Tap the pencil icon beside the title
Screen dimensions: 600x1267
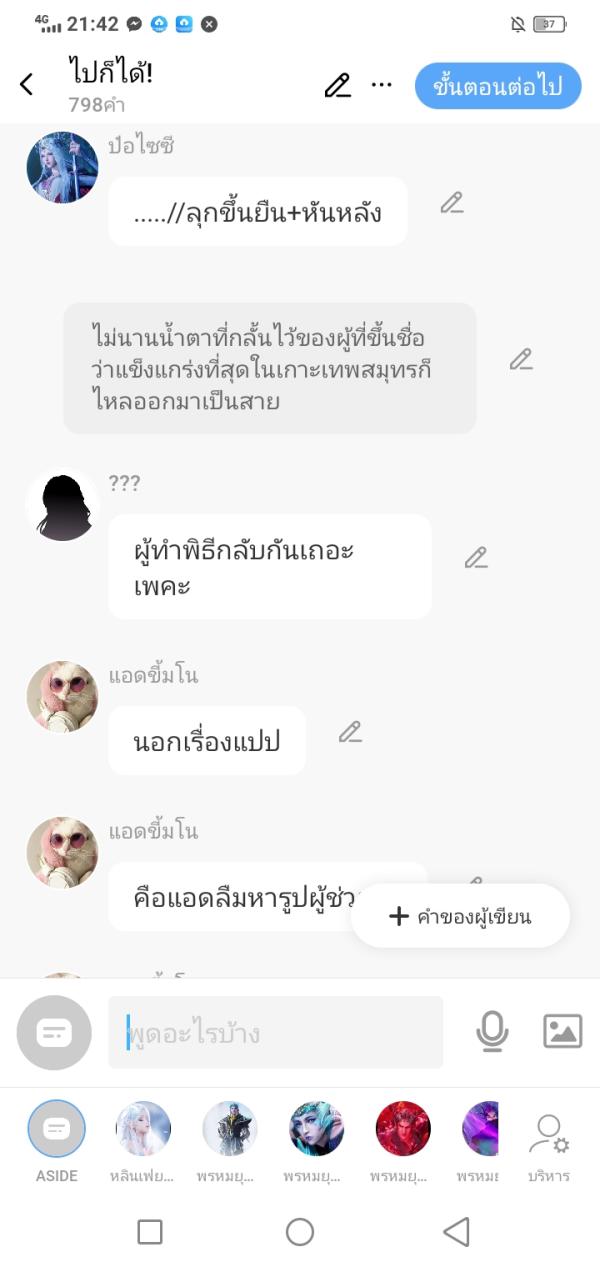(x=338, y=86)
